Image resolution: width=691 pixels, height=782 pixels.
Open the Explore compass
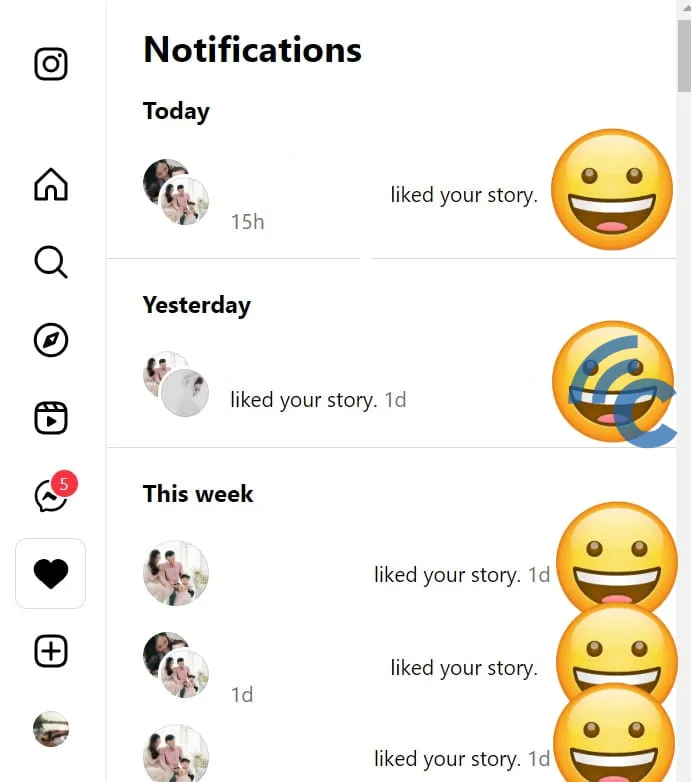[x=51, y=340]
